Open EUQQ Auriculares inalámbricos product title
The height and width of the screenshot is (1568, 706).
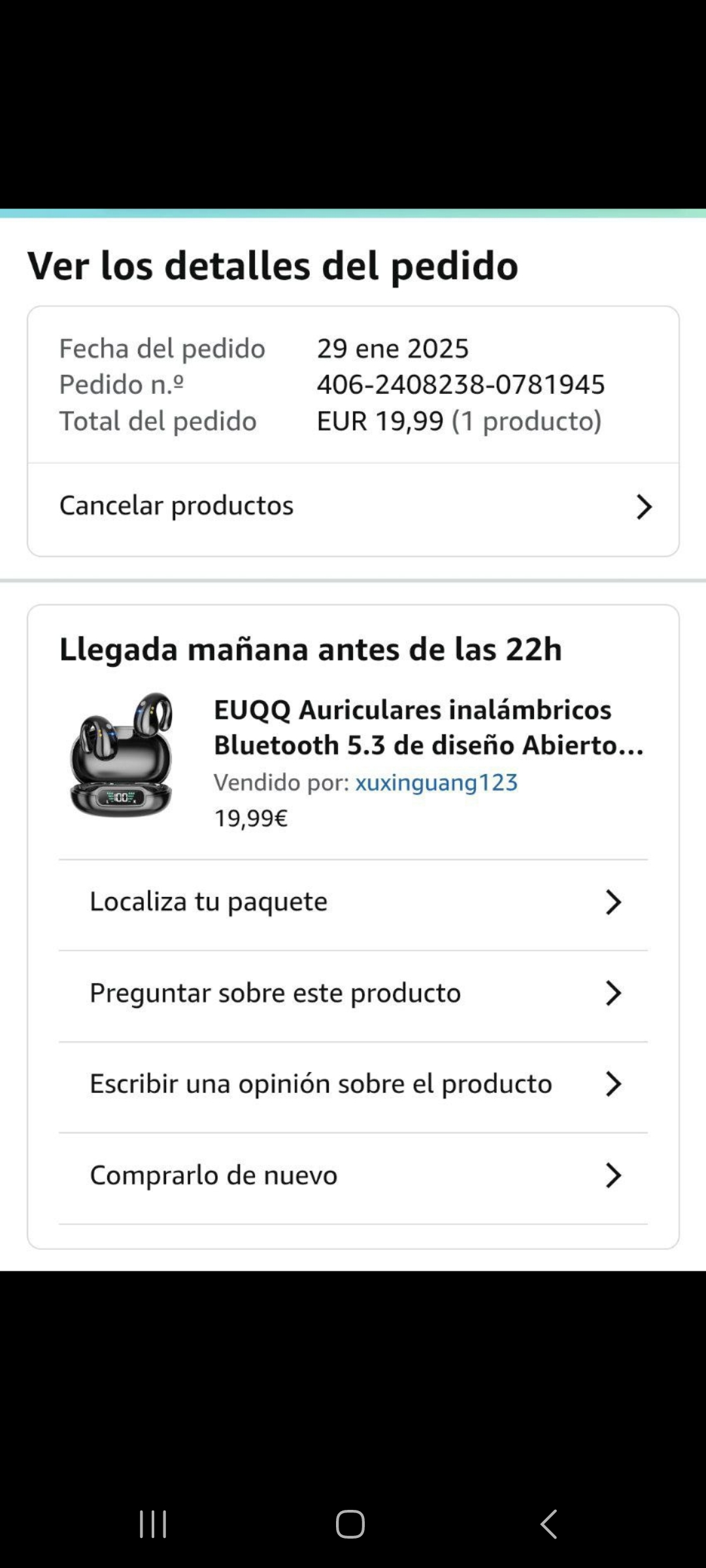tap(428, 727)
